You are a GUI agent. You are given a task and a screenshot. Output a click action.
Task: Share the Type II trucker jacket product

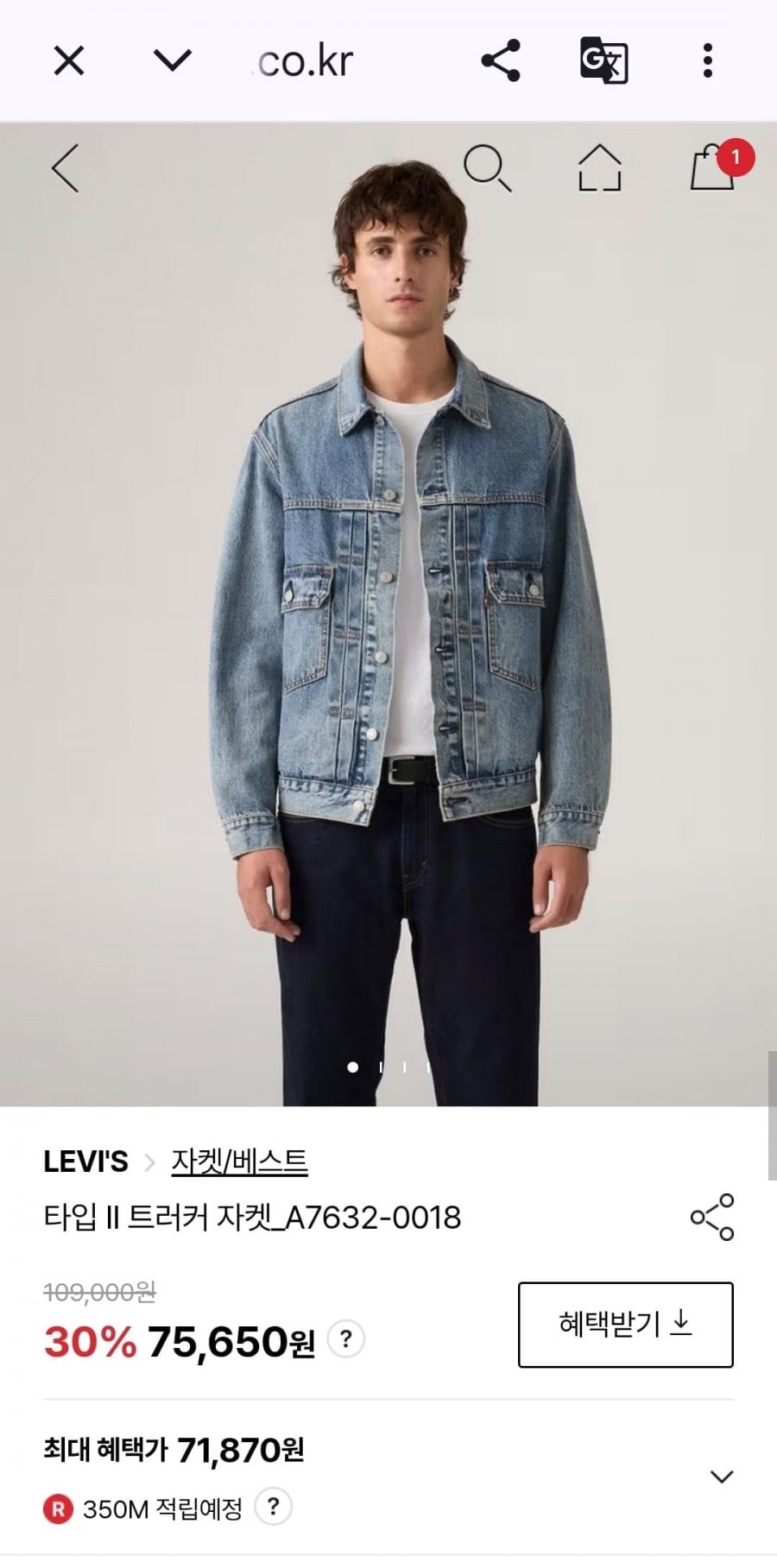coord(712,1218)
